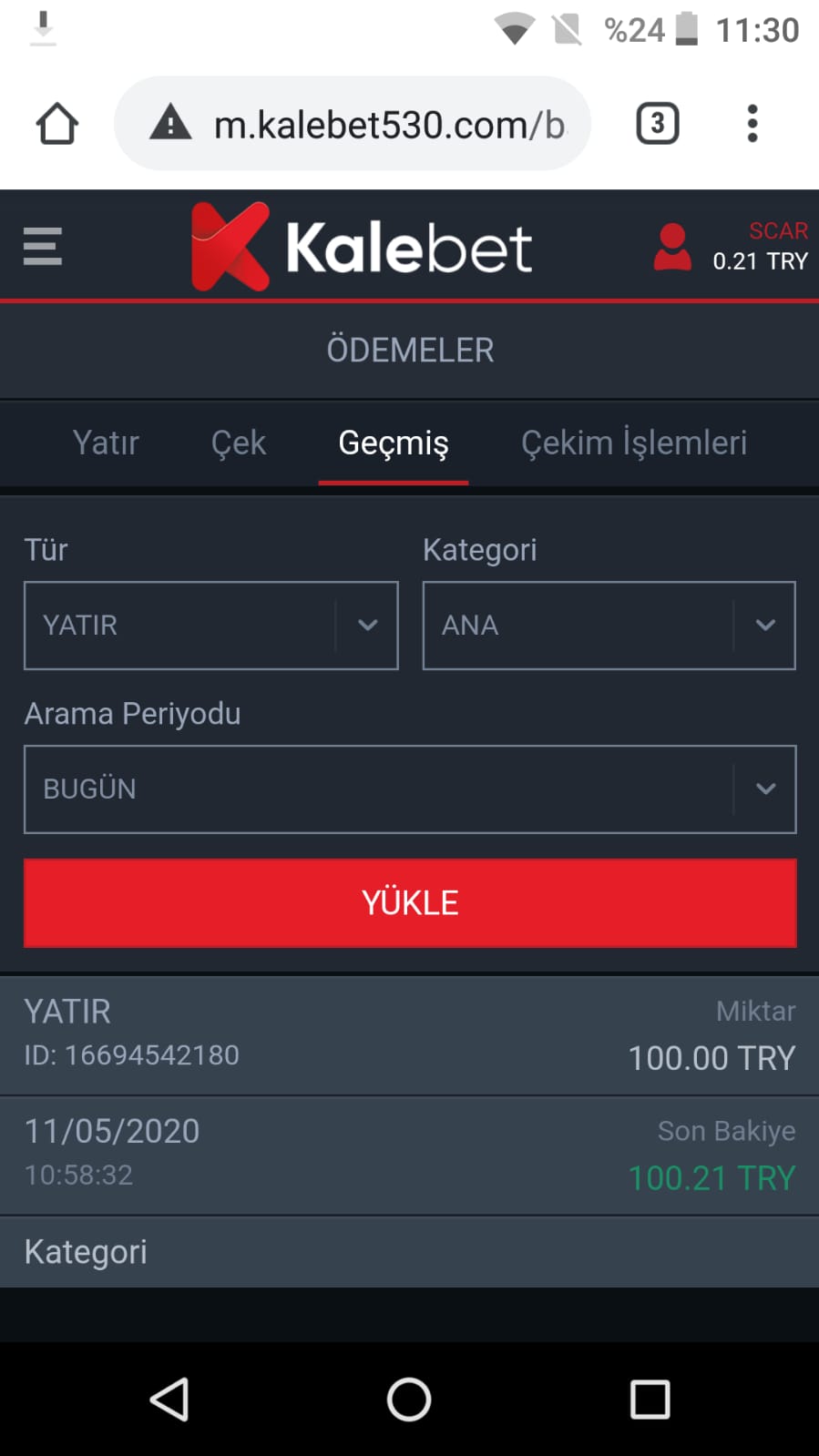Viewport: 819px width, 1456px height.
Task: Tap the red YÜKLE button
Action: [410, 903]
